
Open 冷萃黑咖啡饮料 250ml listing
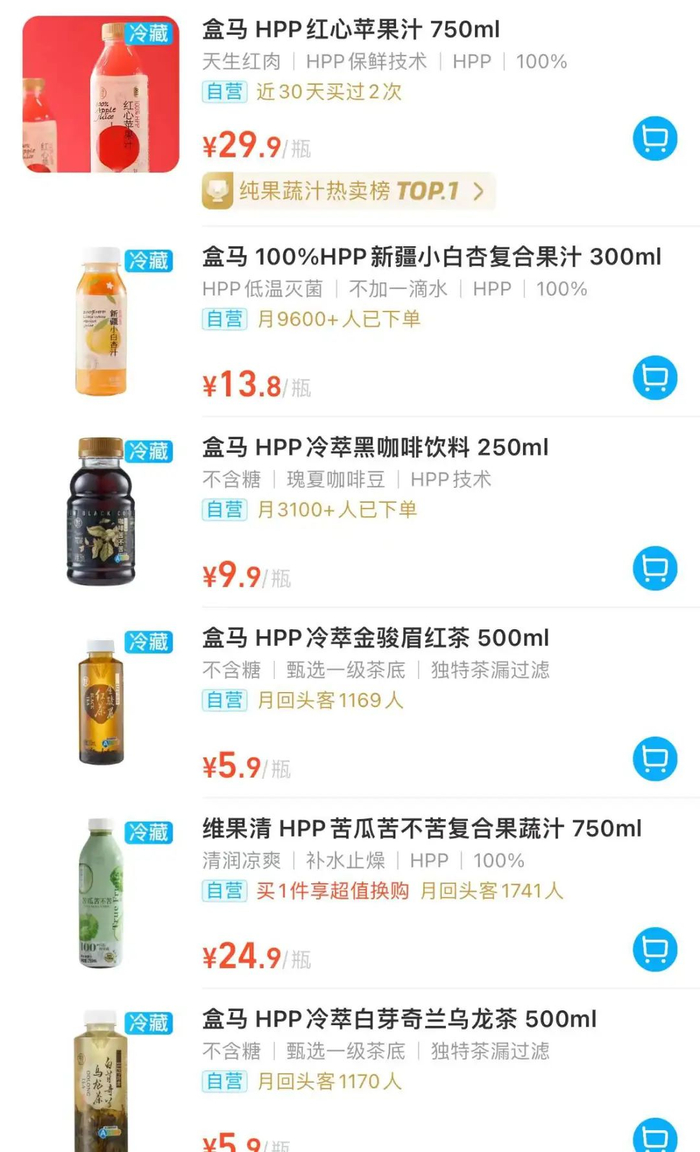pos(375,447)
